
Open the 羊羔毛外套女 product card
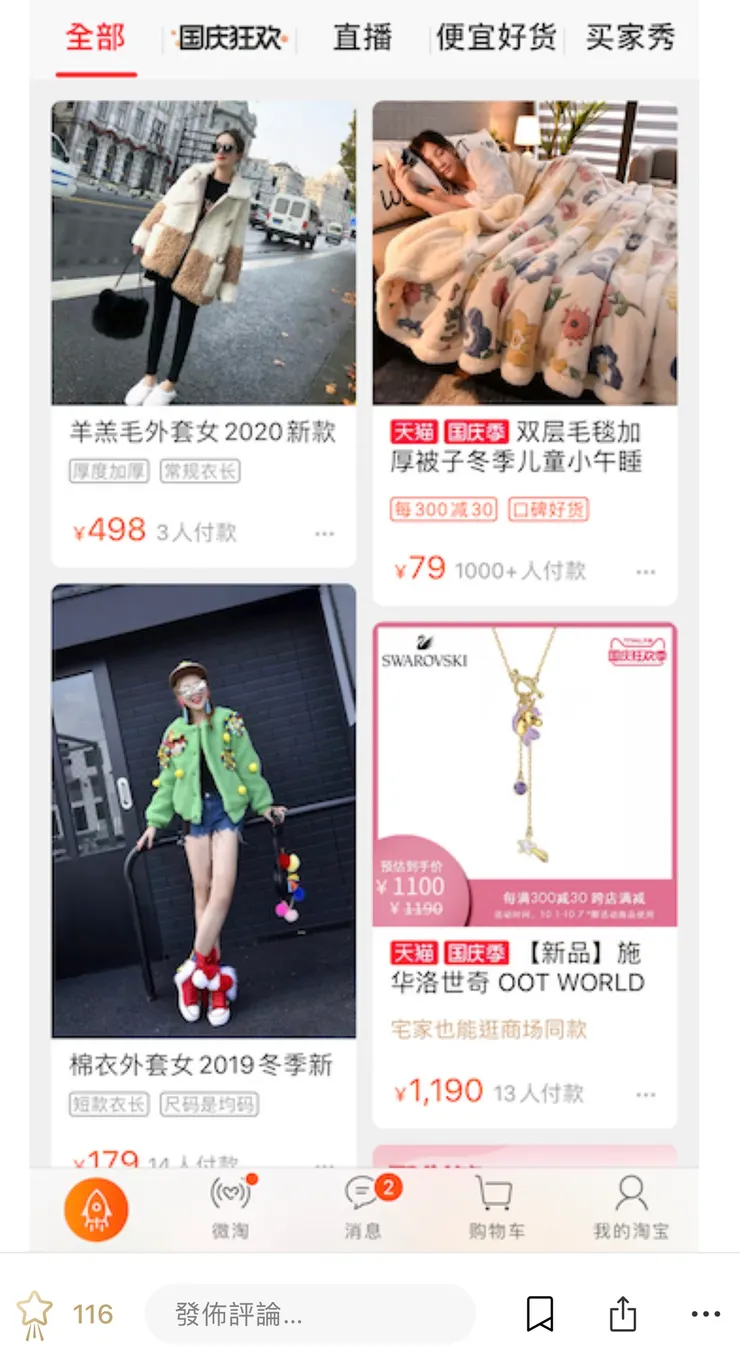[203, 253]
